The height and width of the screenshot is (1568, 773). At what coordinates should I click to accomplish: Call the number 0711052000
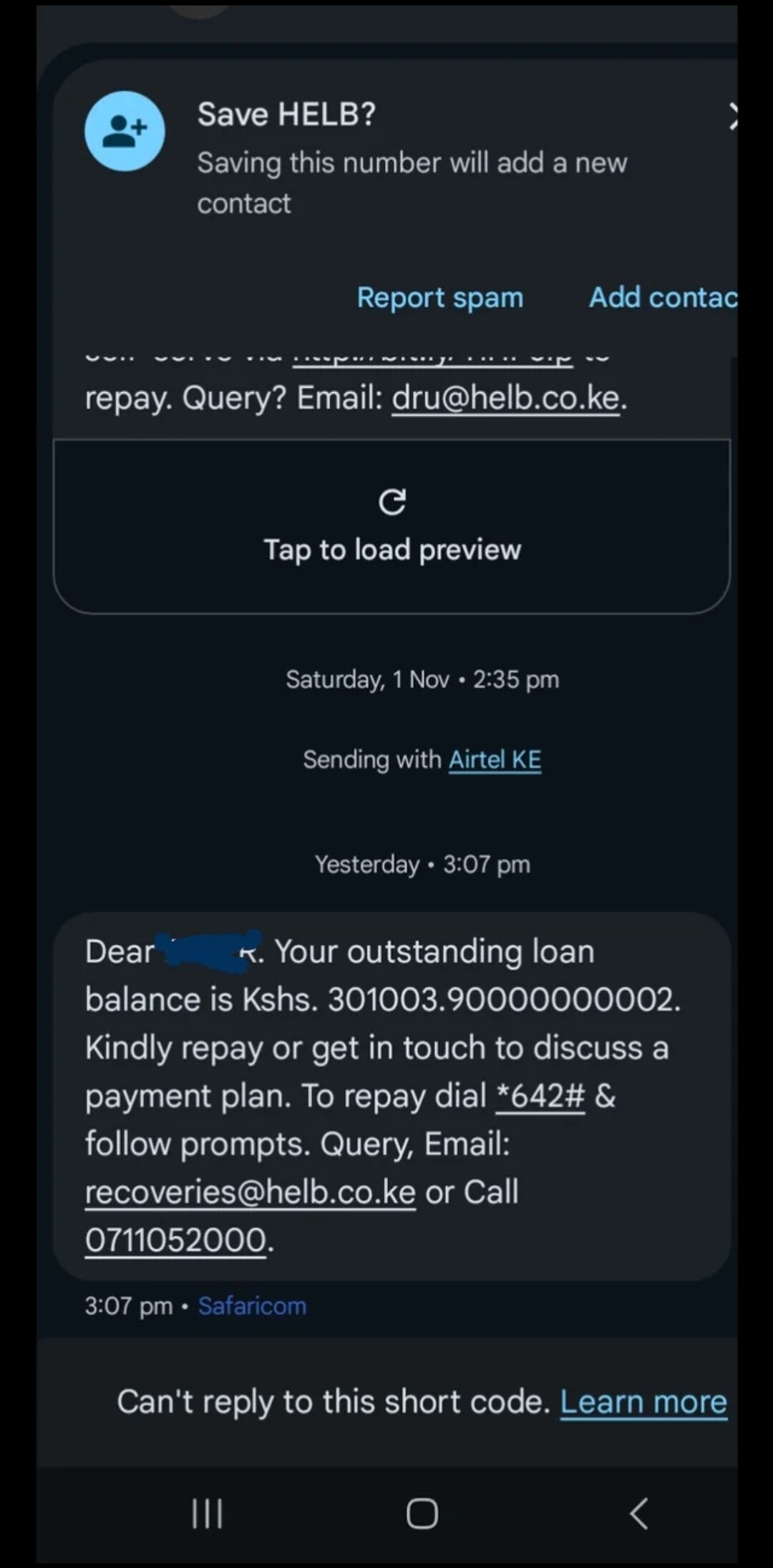(x=176, y=1240)
